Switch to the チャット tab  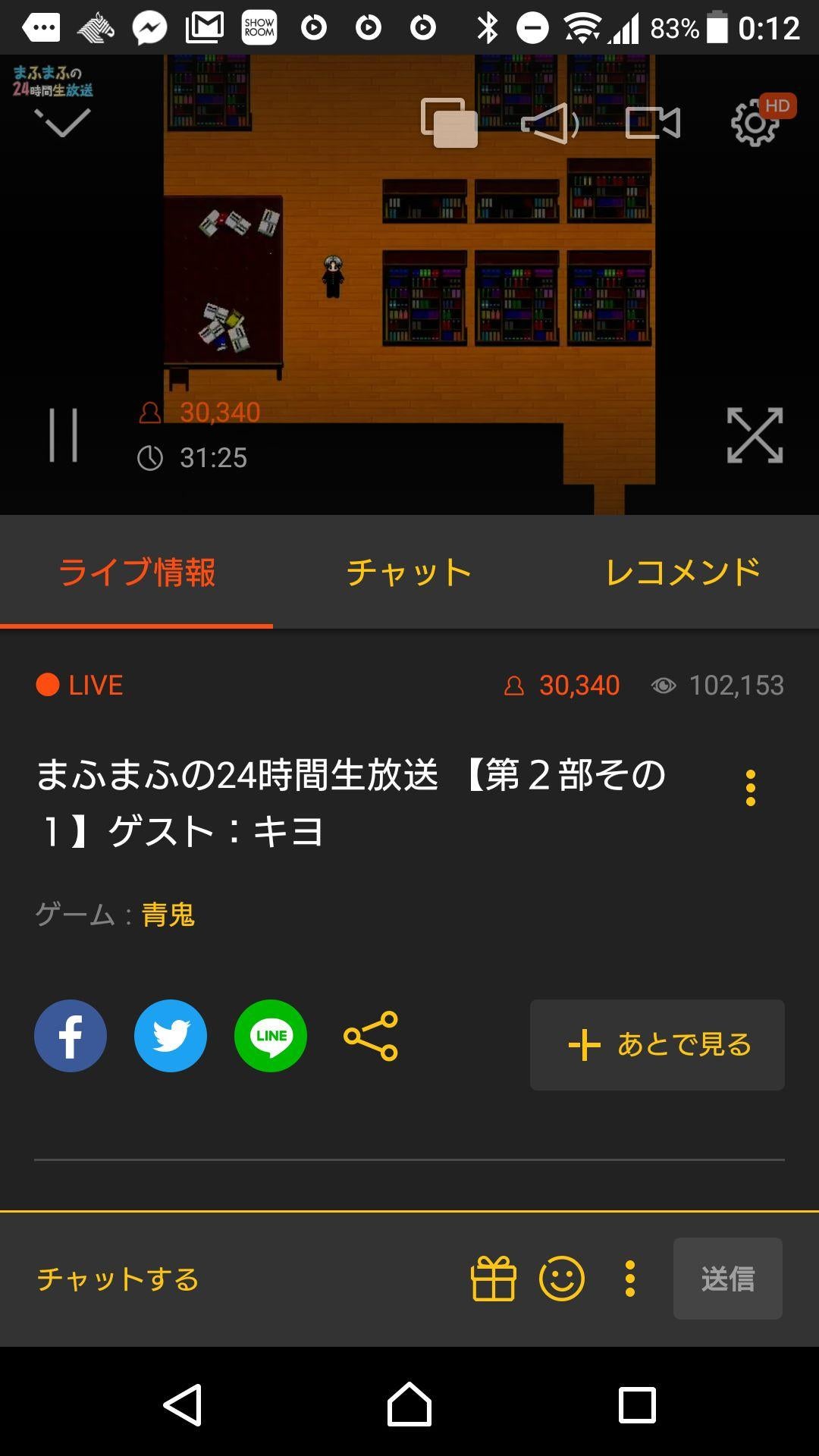click(409, 572)
